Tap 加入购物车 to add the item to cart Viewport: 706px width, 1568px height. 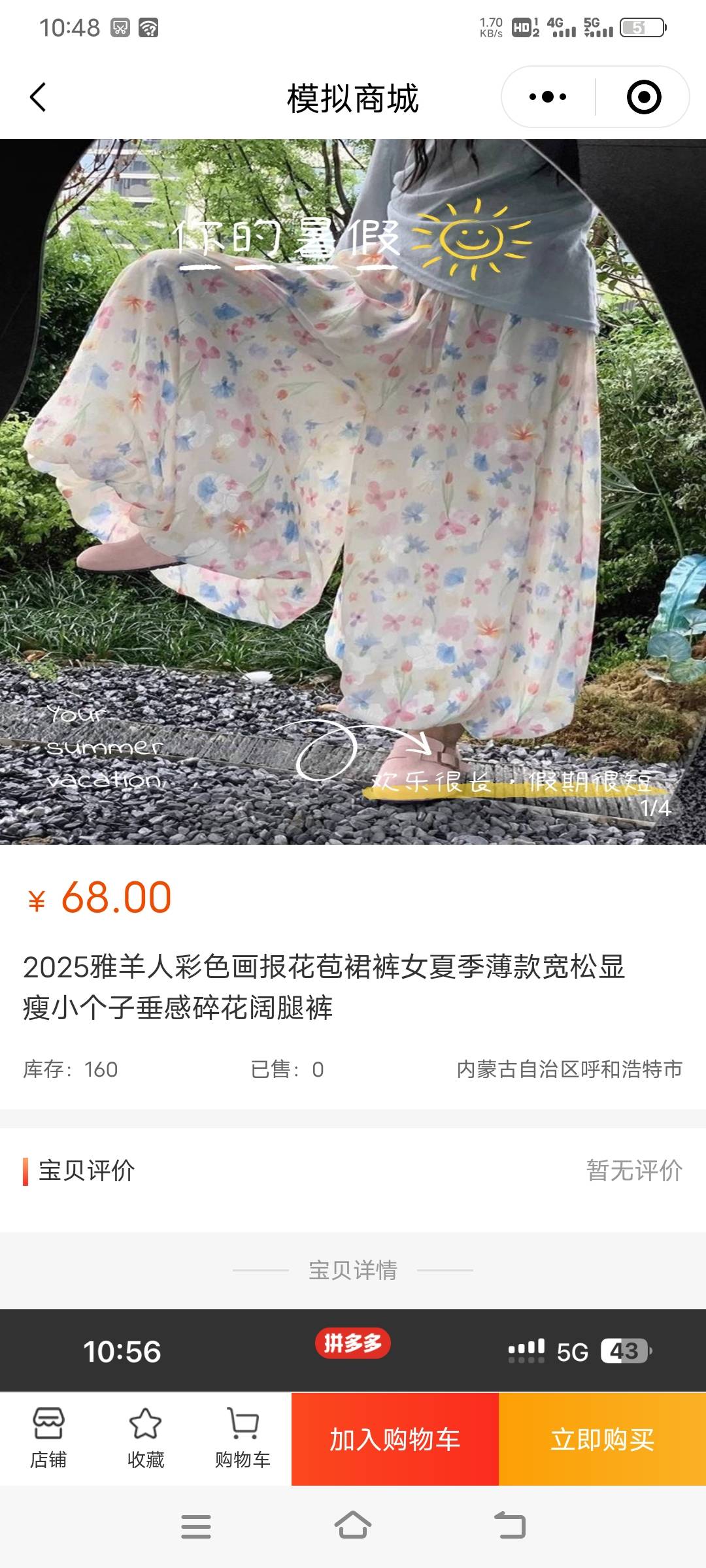(x=395, y=1439)
